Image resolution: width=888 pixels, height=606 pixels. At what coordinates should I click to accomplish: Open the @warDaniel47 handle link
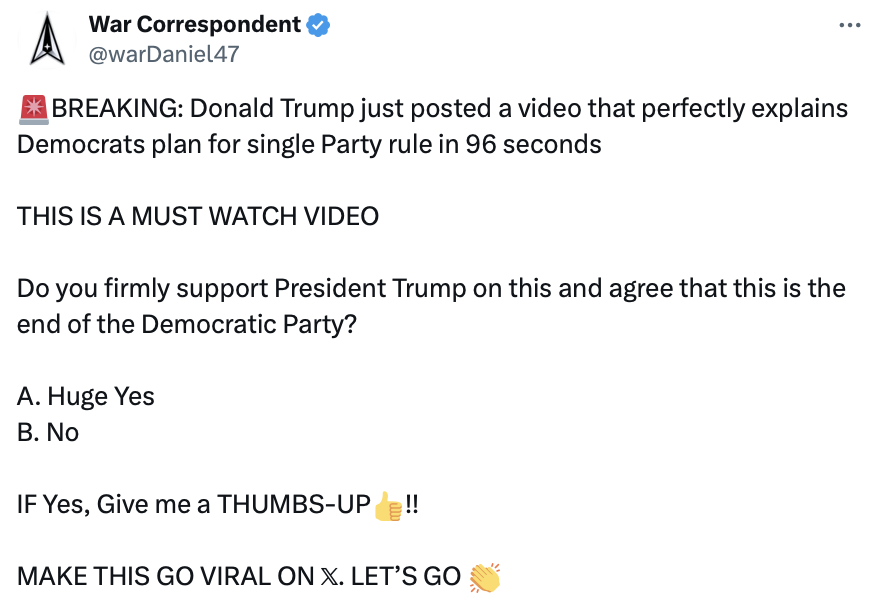[x=164, y=54]
